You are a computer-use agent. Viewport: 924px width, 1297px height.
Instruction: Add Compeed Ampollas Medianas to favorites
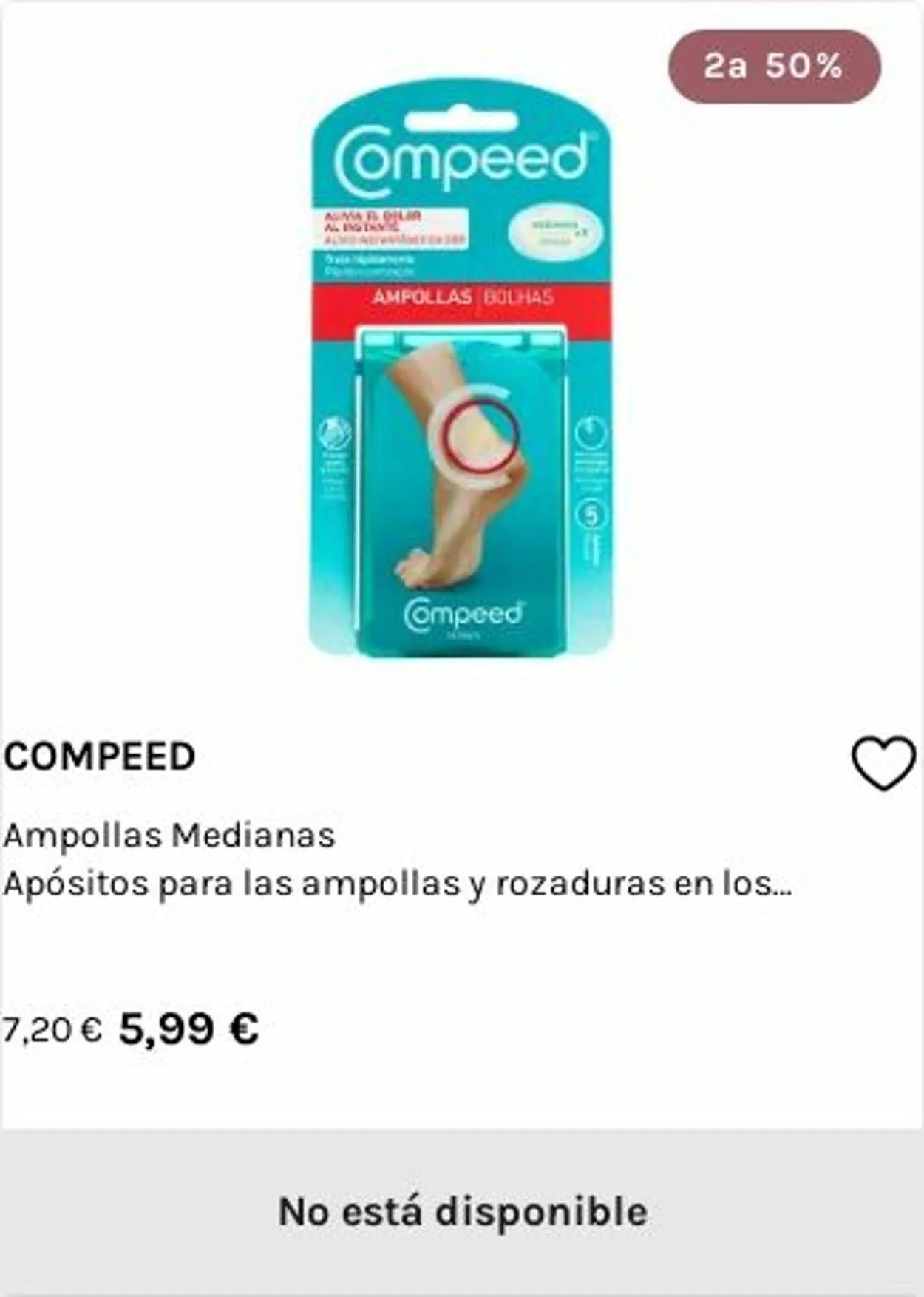pos(883,764)
